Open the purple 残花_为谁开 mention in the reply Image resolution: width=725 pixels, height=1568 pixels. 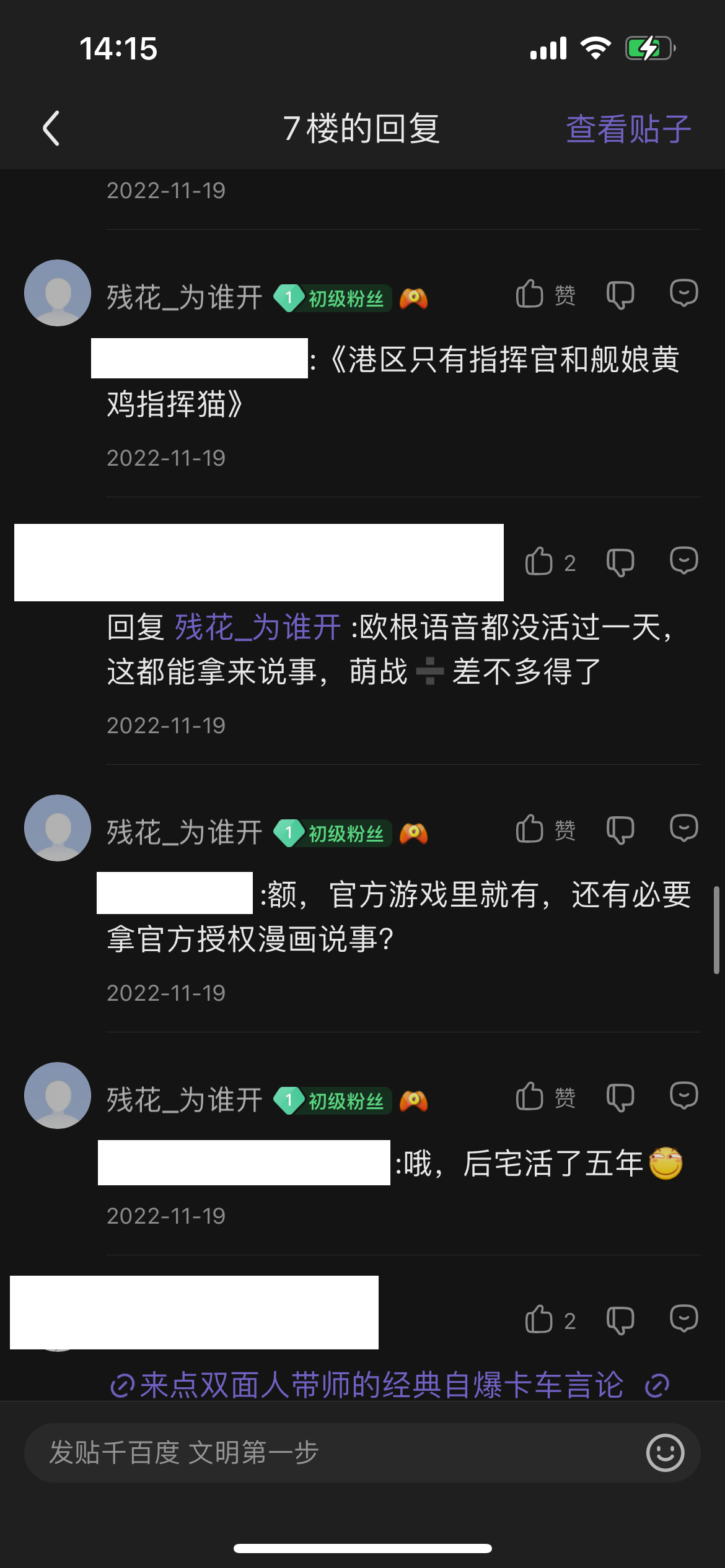[258, 627]
